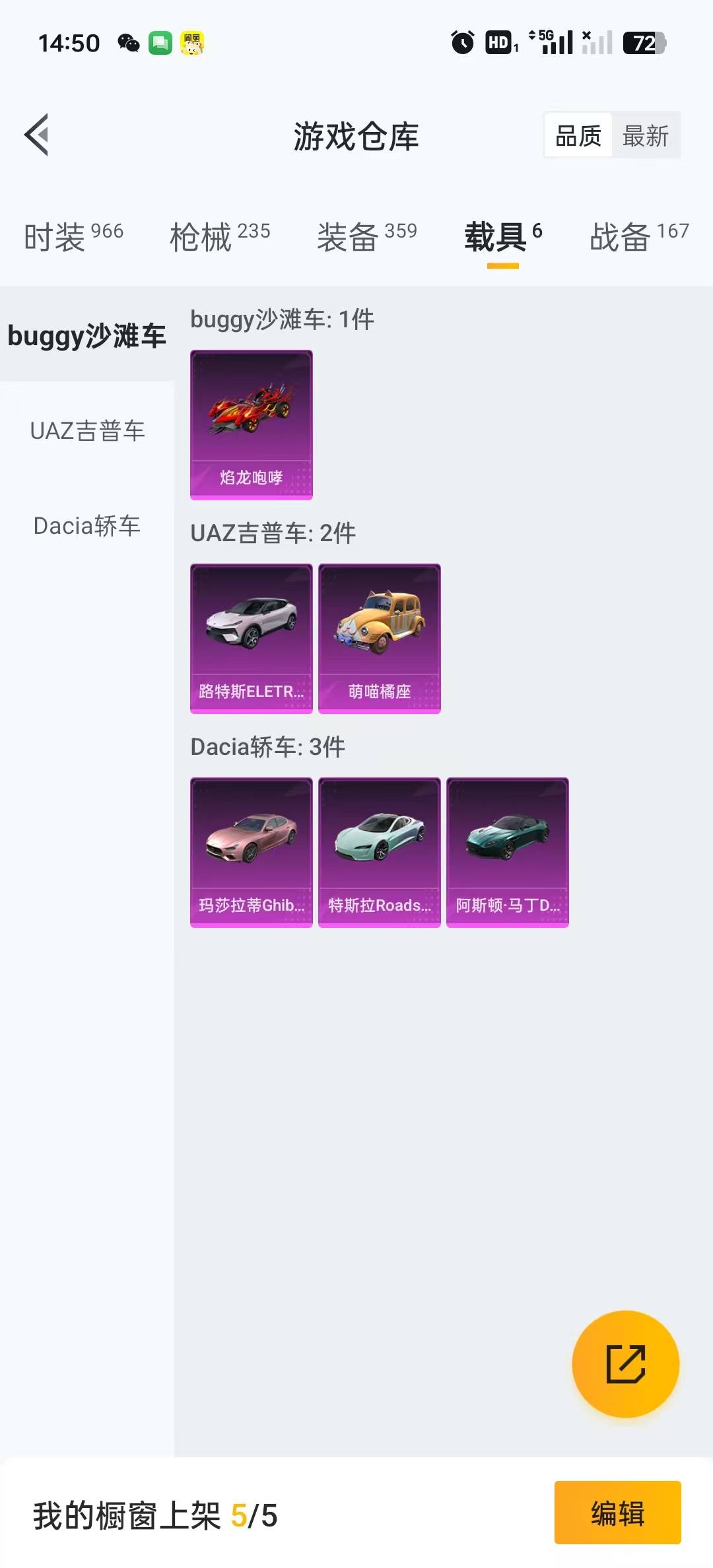Sort items by 品质 quality

click(578, 136)
